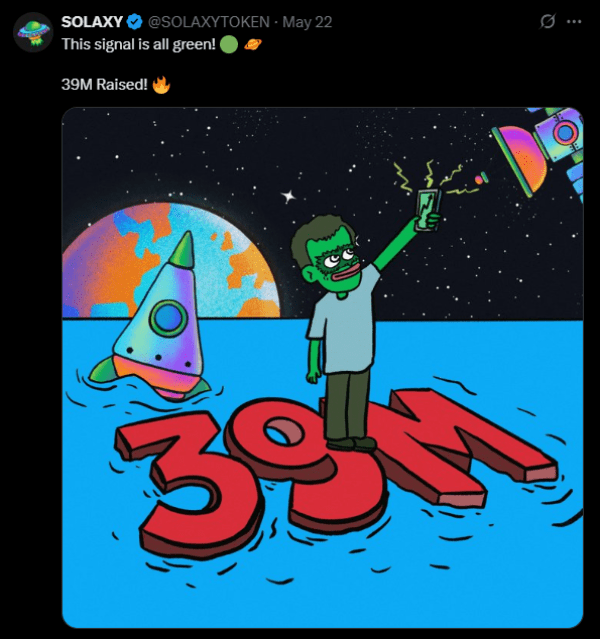Viewport: 600px width, 639px height.
Task: Tap the Grok icon on the post
Action: tap(547, 21)
